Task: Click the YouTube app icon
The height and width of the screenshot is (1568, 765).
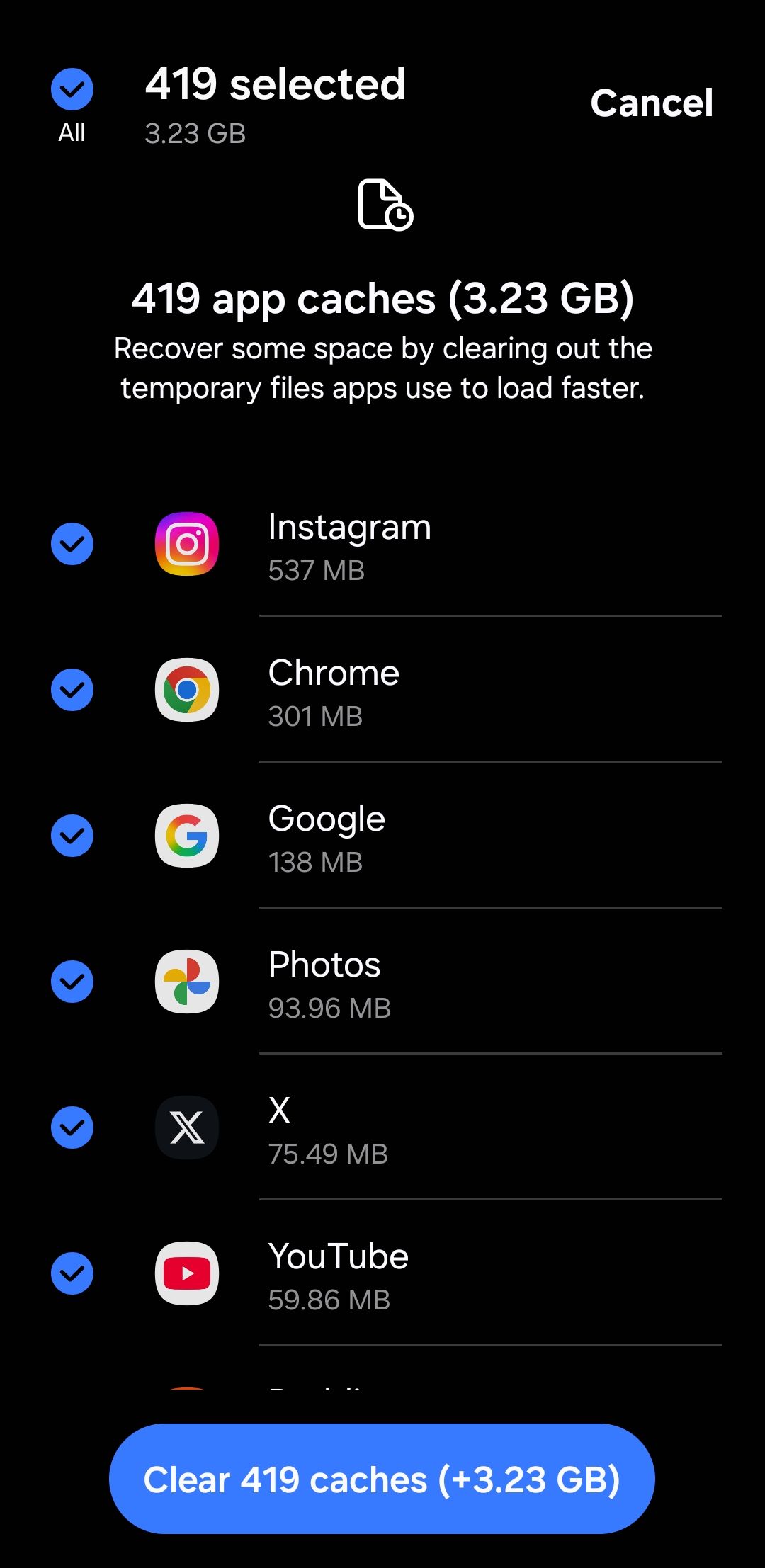Action: pyautogui.click(x=186, y=1274)
